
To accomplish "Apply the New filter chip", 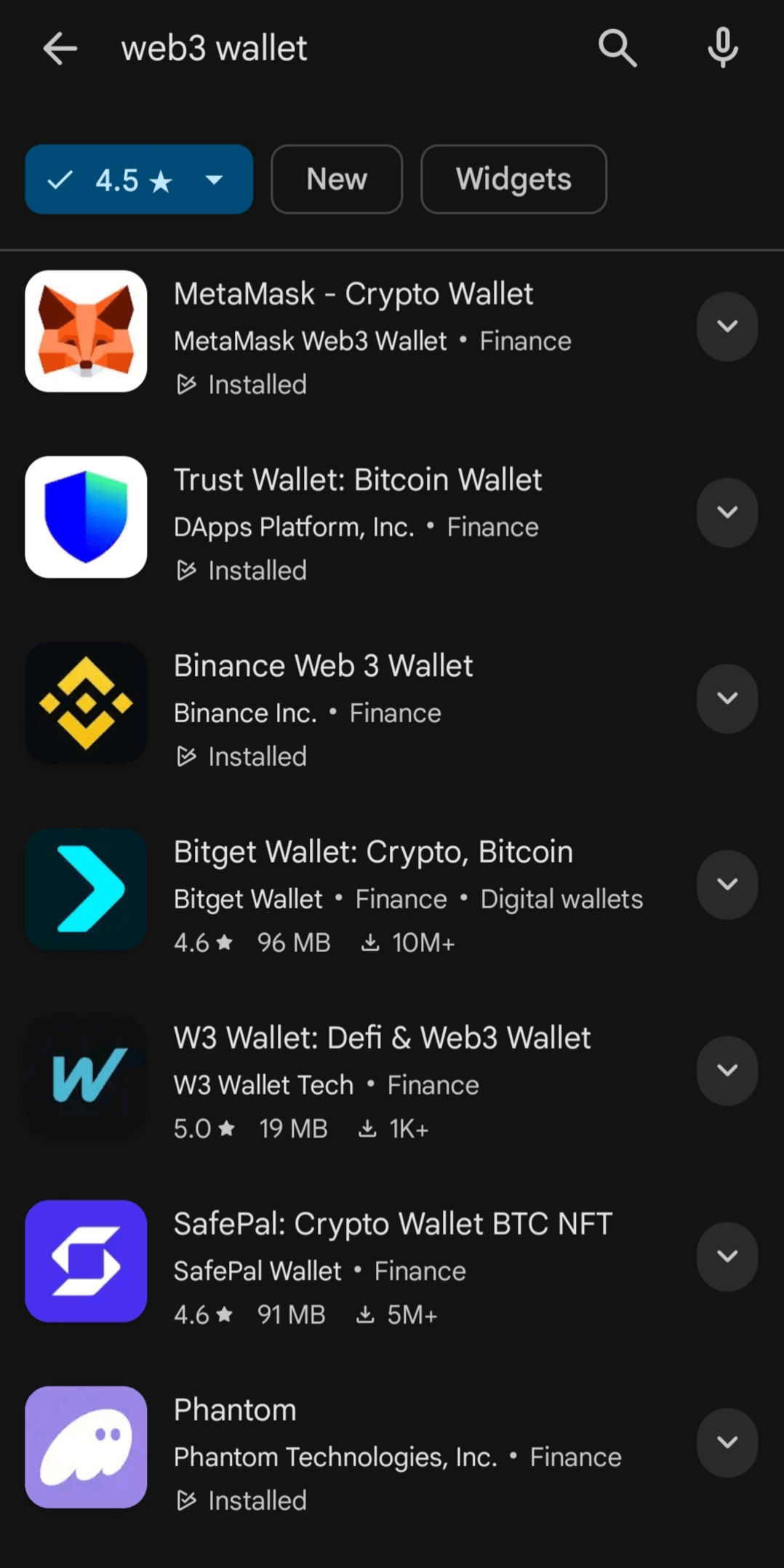I will tap(337, 180).
